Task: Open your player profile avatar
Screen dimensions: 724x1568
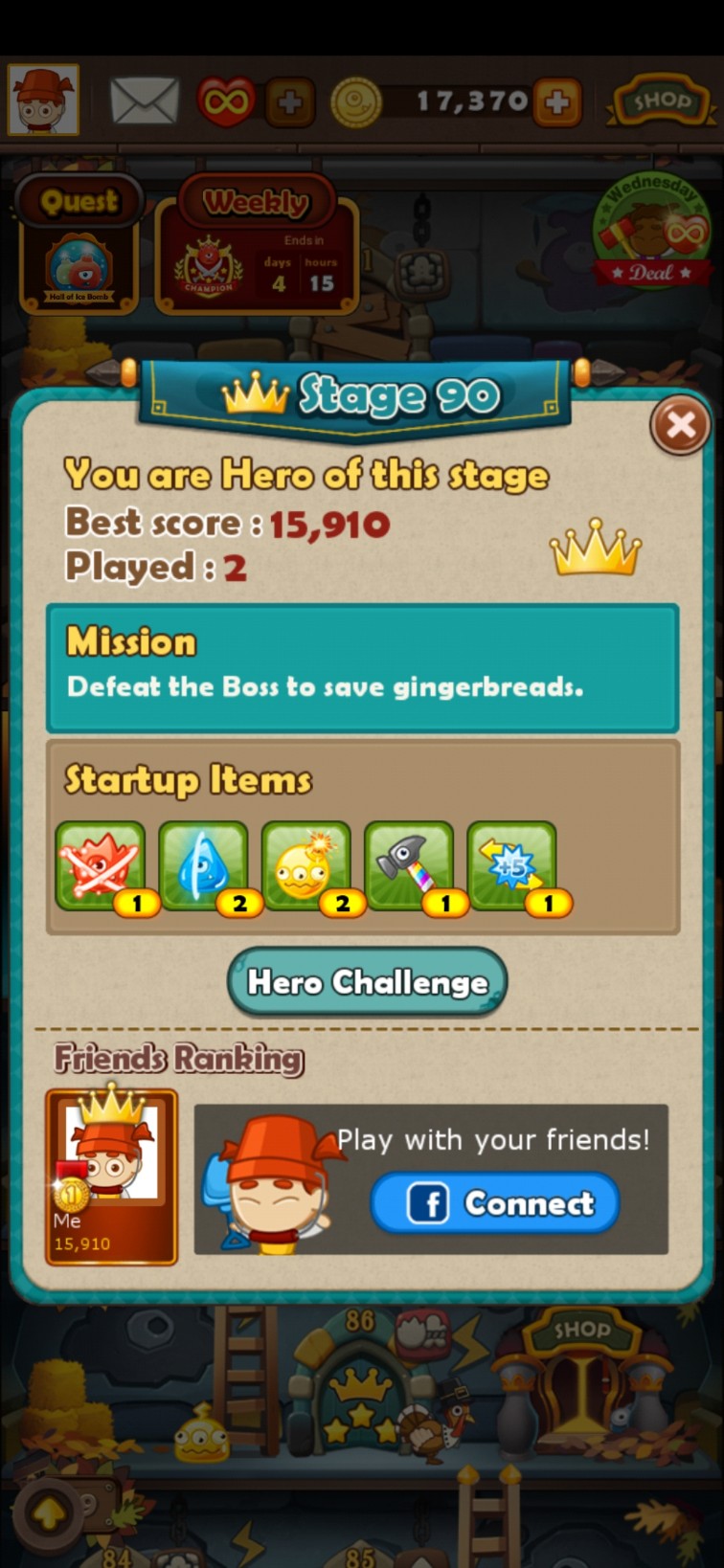Action: pyautogui.click(x=43, y=100)
